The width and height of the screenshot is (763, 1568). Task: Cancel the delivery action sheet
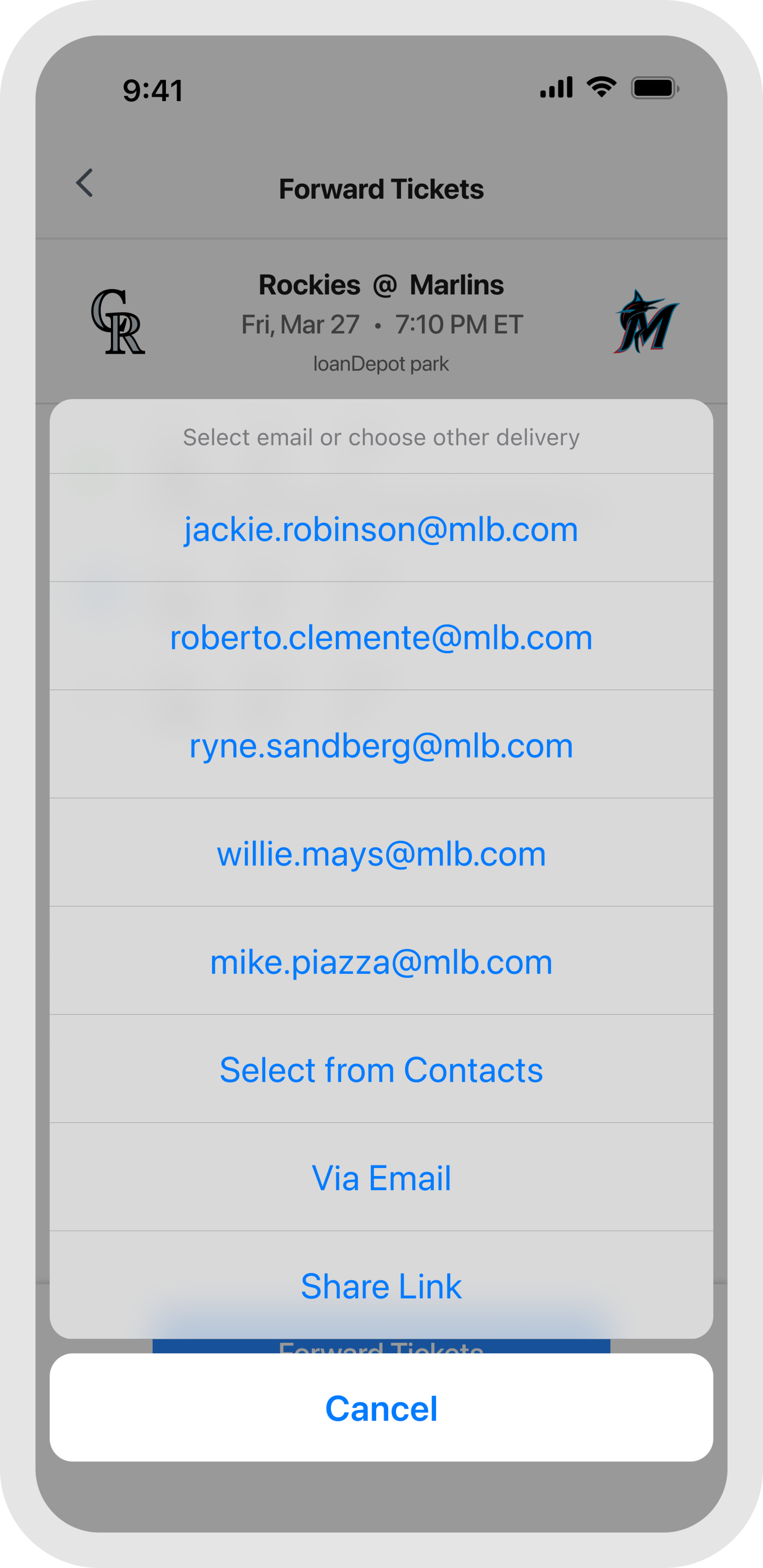381,1408
